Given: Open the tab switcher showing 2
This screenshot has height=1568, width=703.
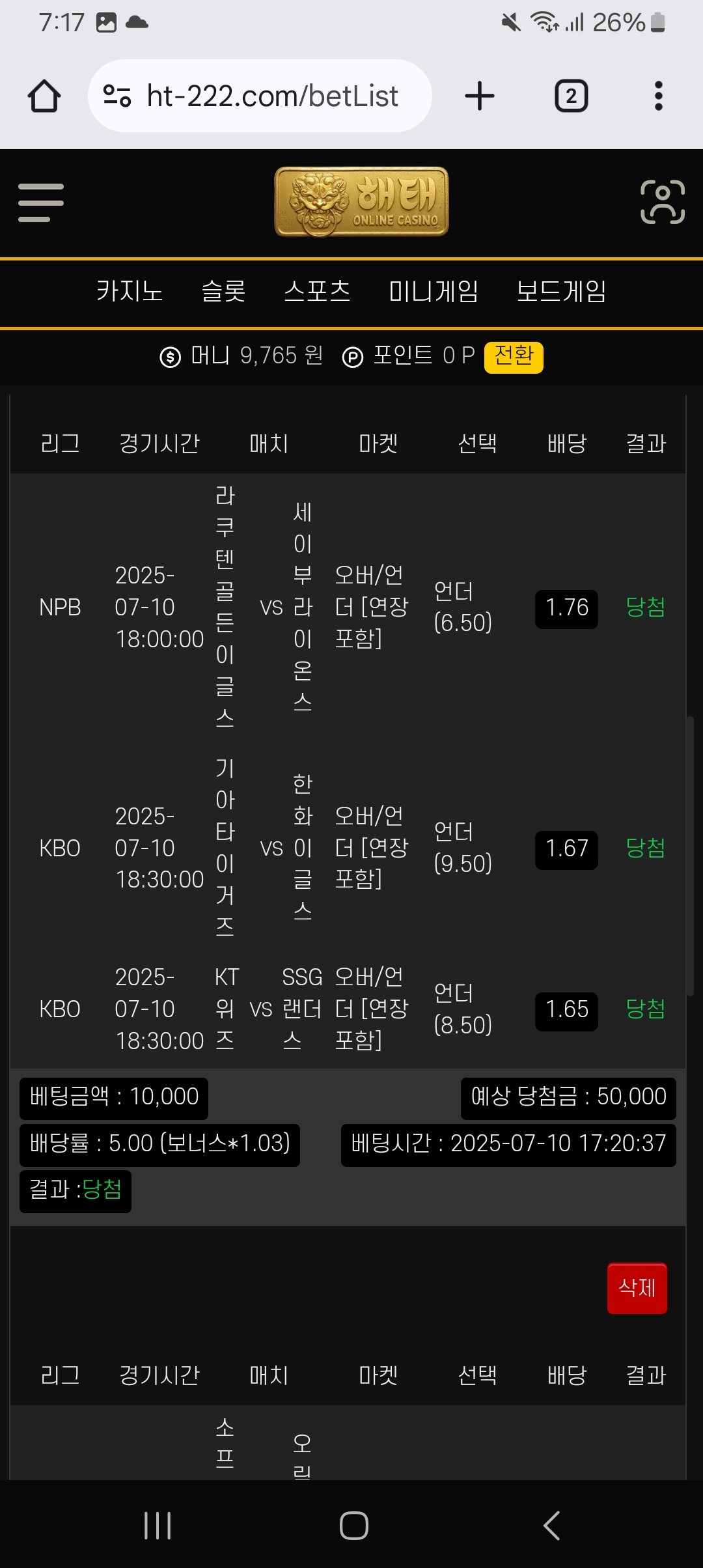Looking at the screenshot, I should [x=572, y=96].
